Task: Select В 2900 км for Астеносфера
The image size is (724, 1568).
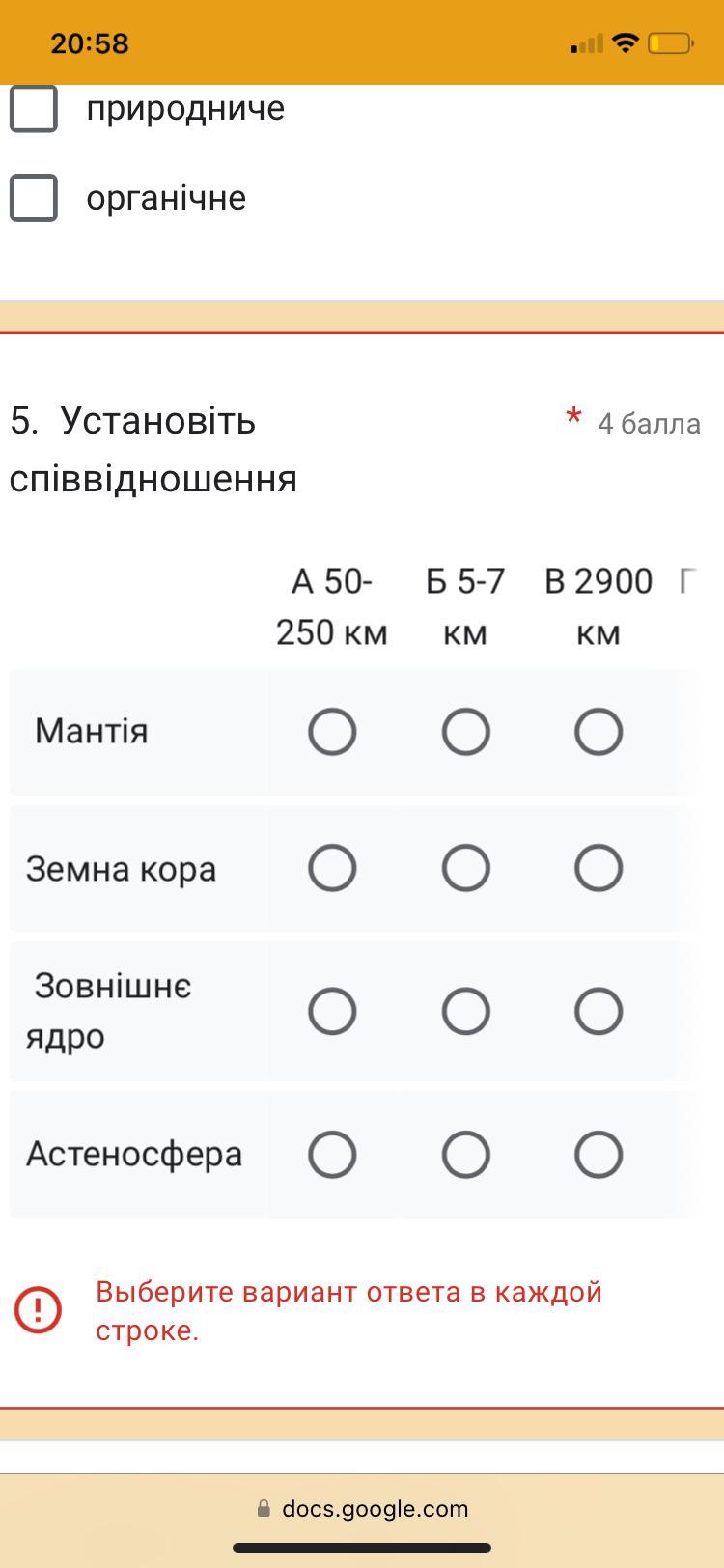Action: (x=599, y=1154)
